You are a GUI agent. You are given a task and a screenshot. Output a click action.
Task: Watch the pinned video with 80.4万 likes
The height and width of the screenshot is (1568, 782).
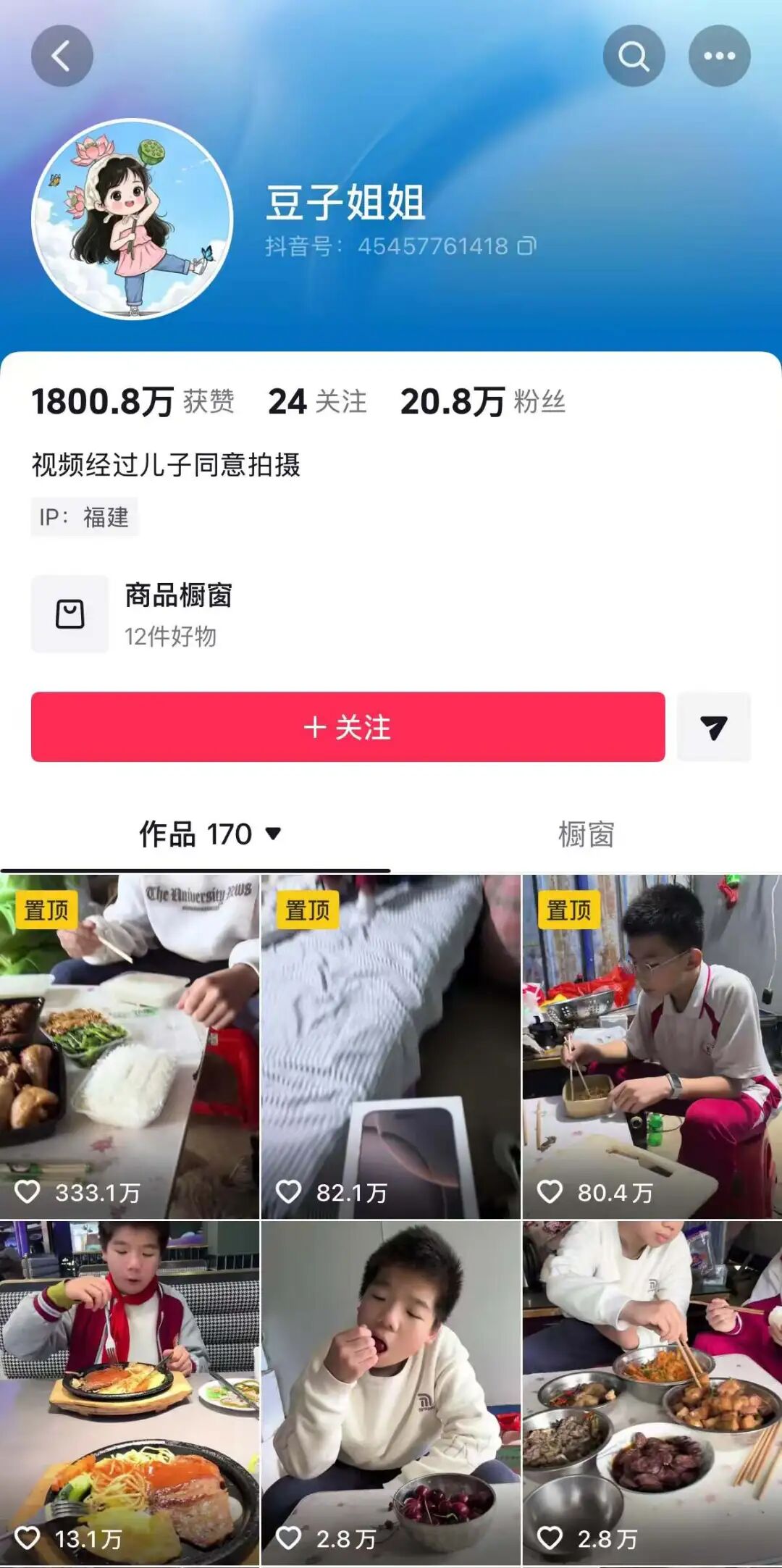[x=652, y=1047]
